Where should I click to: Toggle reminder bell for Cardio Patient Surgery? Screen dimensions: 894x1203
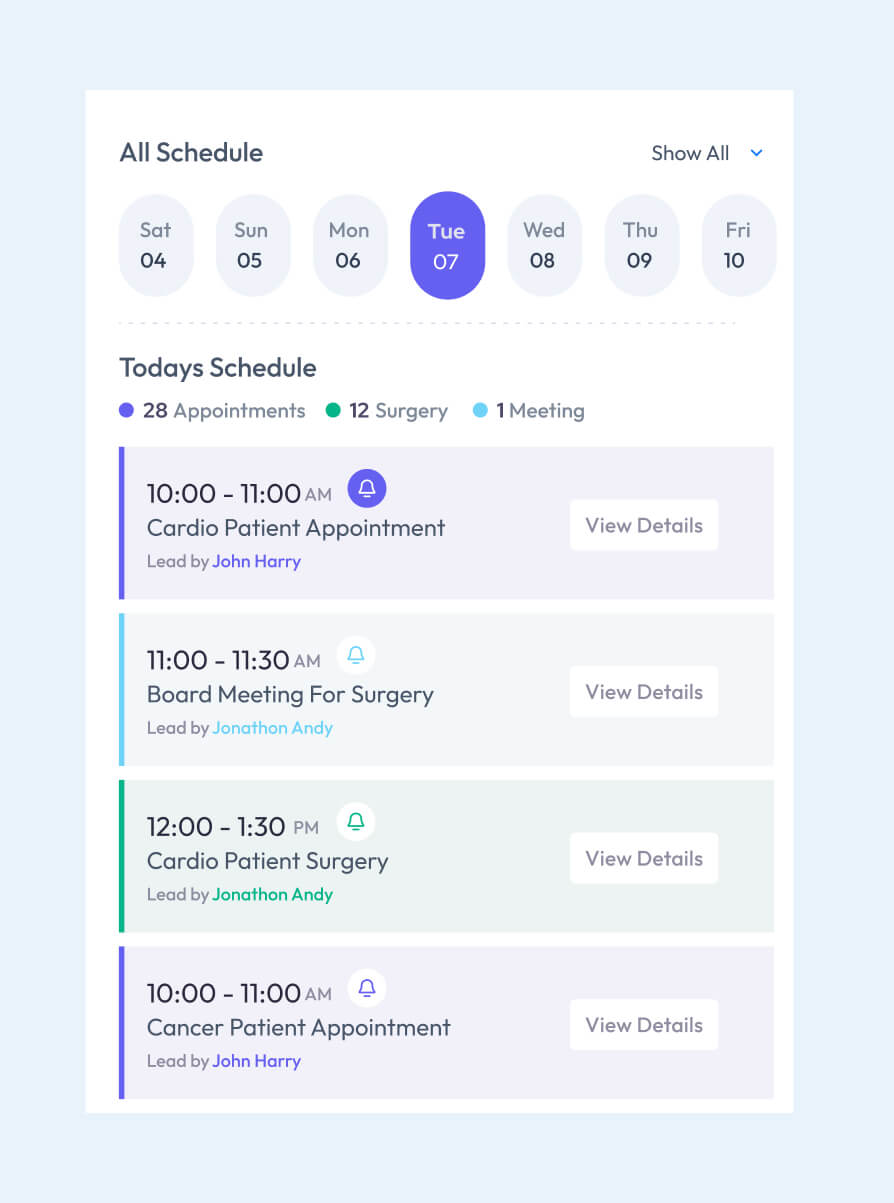pyautogui.click(x=356, y=822)
